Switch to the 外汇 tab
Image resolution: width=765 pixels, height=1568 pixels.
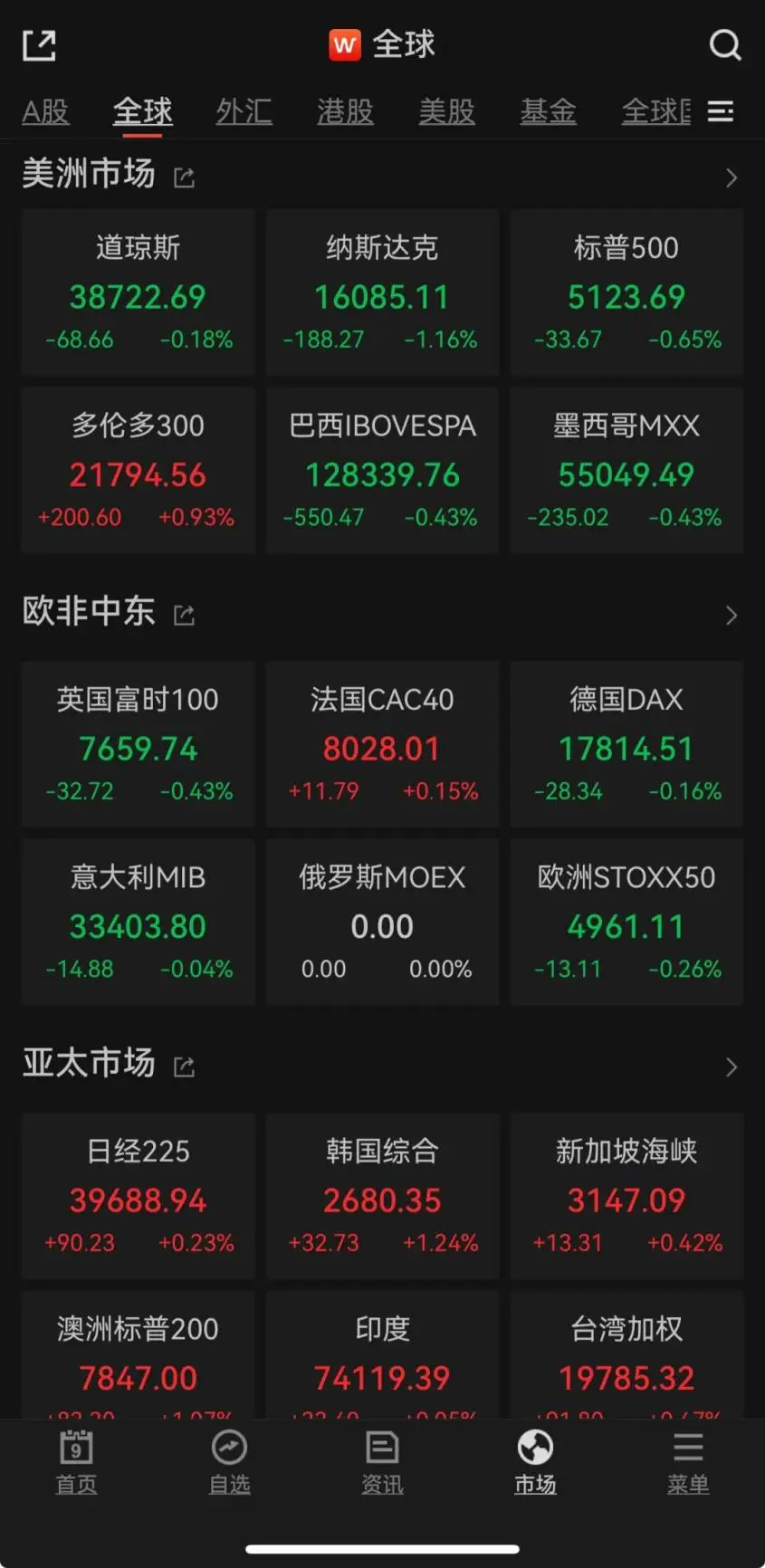(x=244, y=111)
